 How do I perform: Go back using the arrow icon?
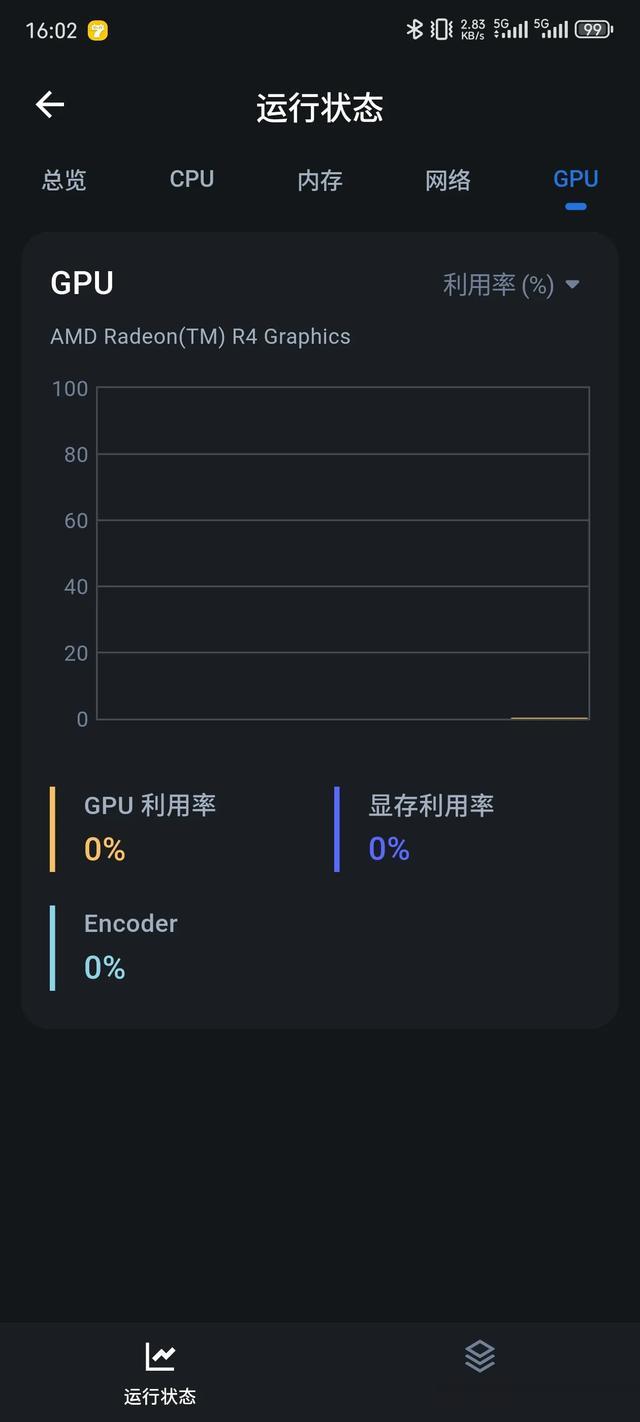click(50, 105)
